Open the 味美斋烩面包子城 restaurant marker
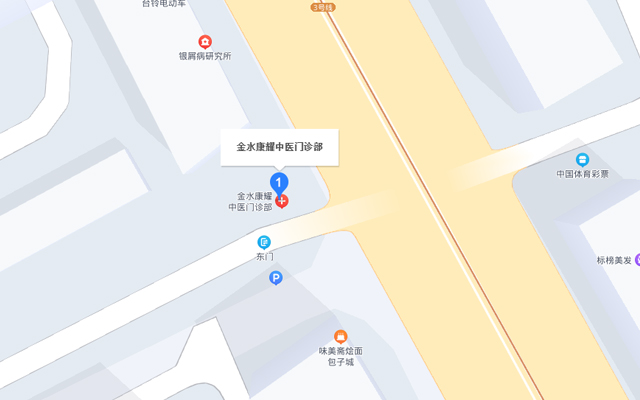Image resolution: width=640 pixels, height=400 pixels. coord(341,336)
